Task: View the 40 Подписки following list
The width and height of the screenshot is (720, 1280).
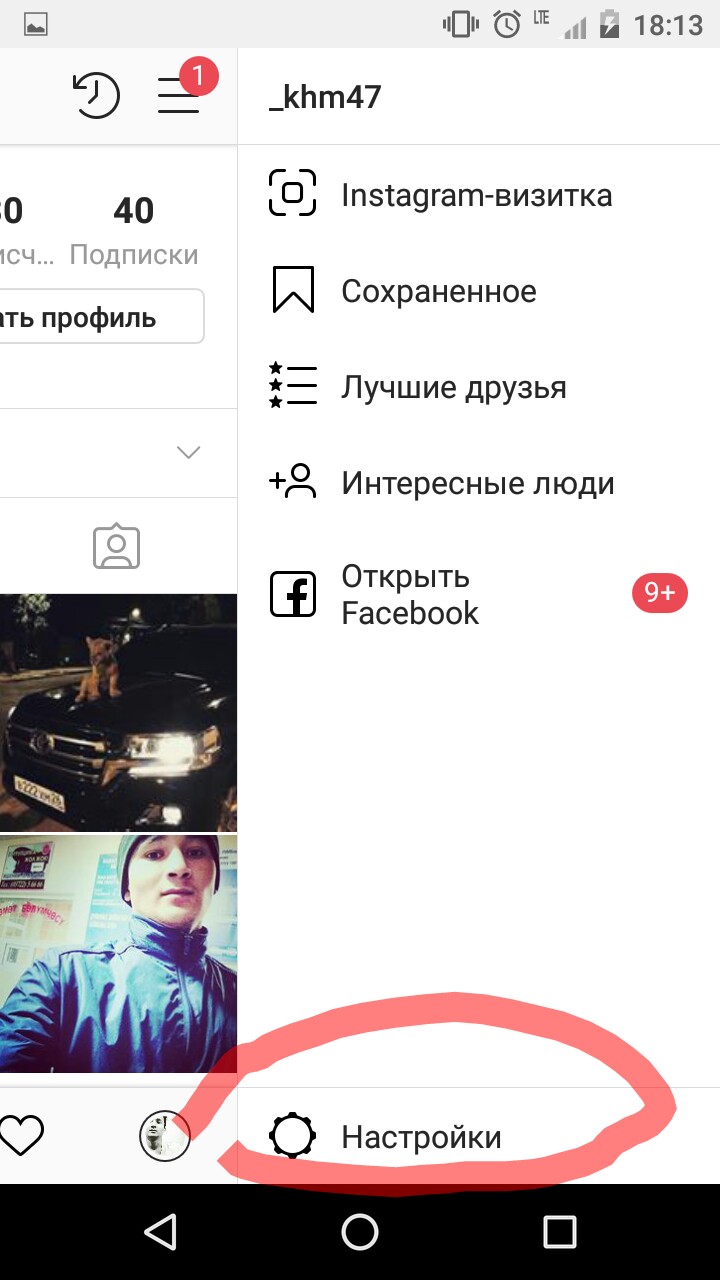Action: click(134, 230)
